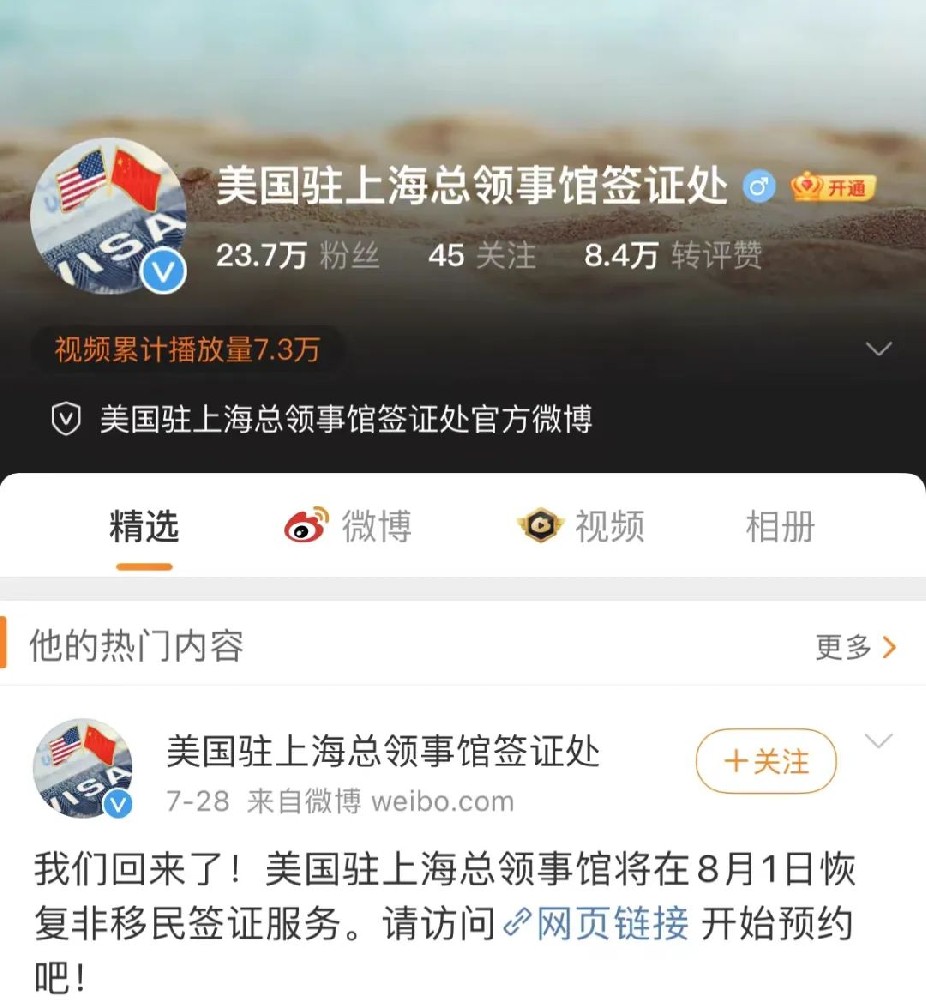
Task: Open 更多 for popular content
Action: [x=856, y=647]
